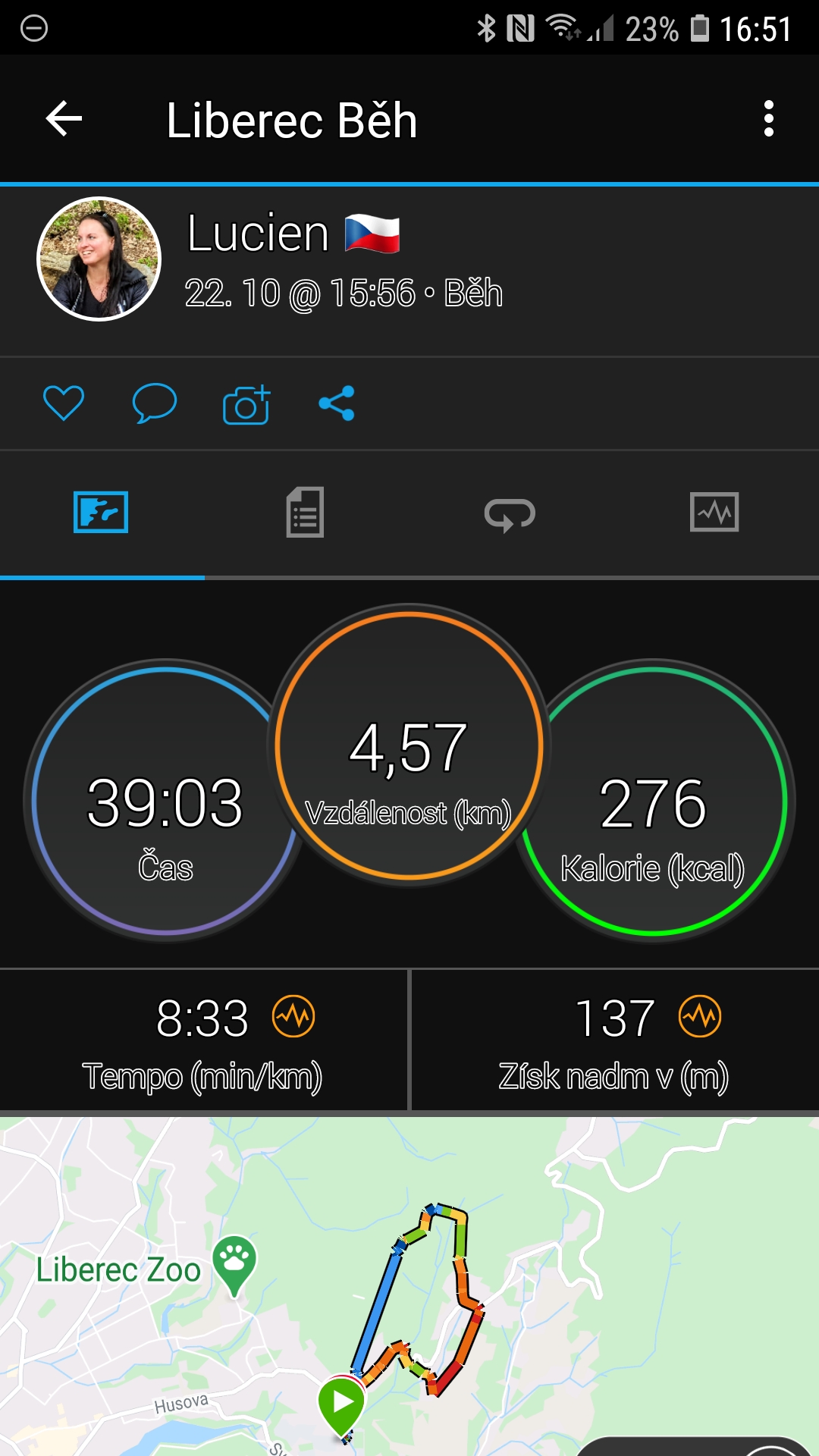Switch to the stats details tab
819x1456 pixels.
[305, 513]
